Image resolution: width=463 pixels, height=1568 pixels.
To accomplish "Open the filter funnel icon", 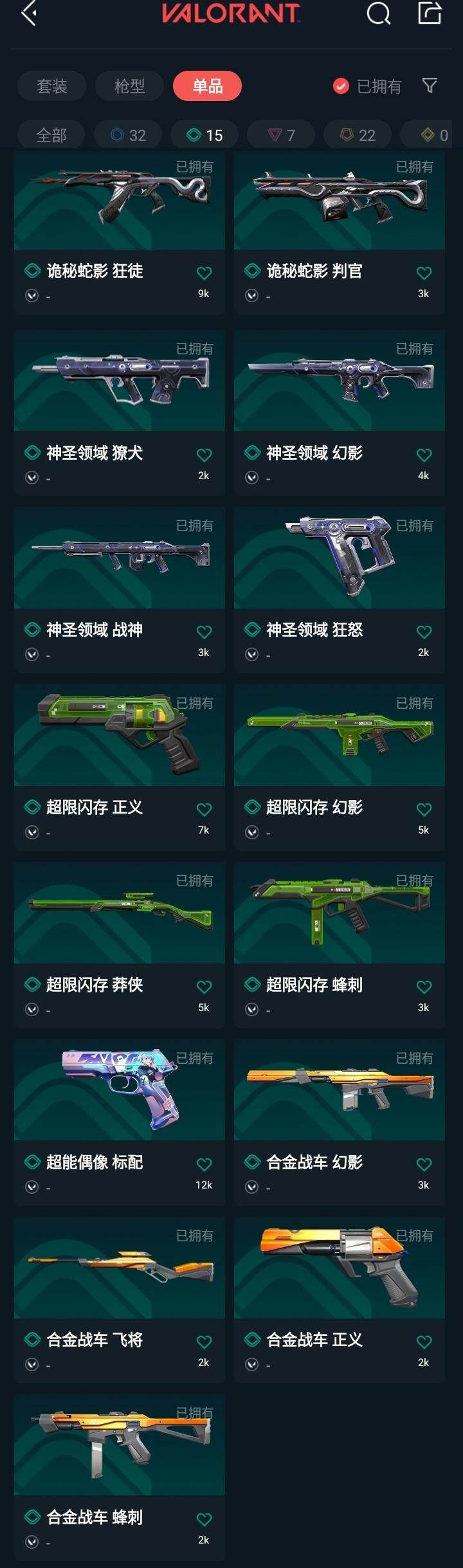I will coord(430,86).
